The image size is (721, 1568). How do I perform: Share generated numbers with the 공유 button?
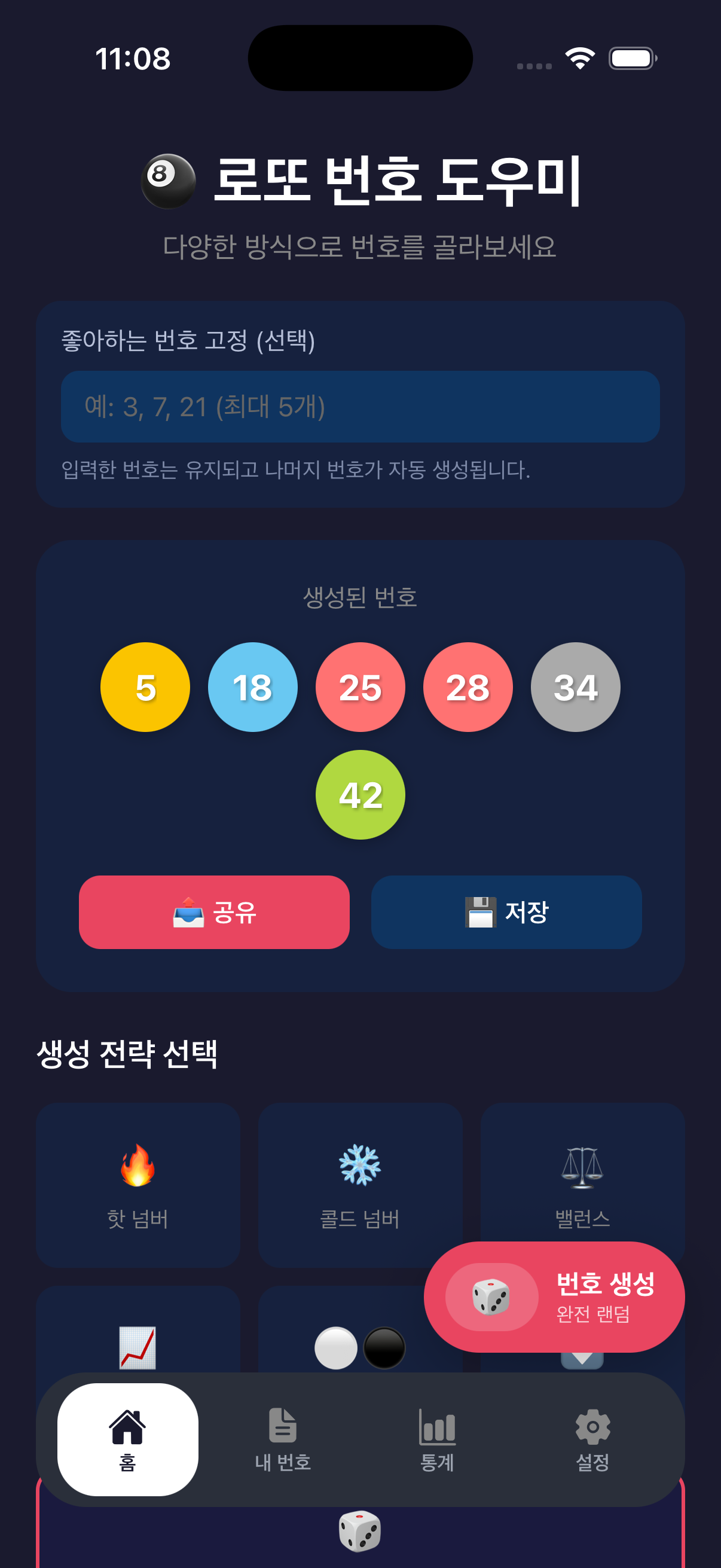coord(214,913)
